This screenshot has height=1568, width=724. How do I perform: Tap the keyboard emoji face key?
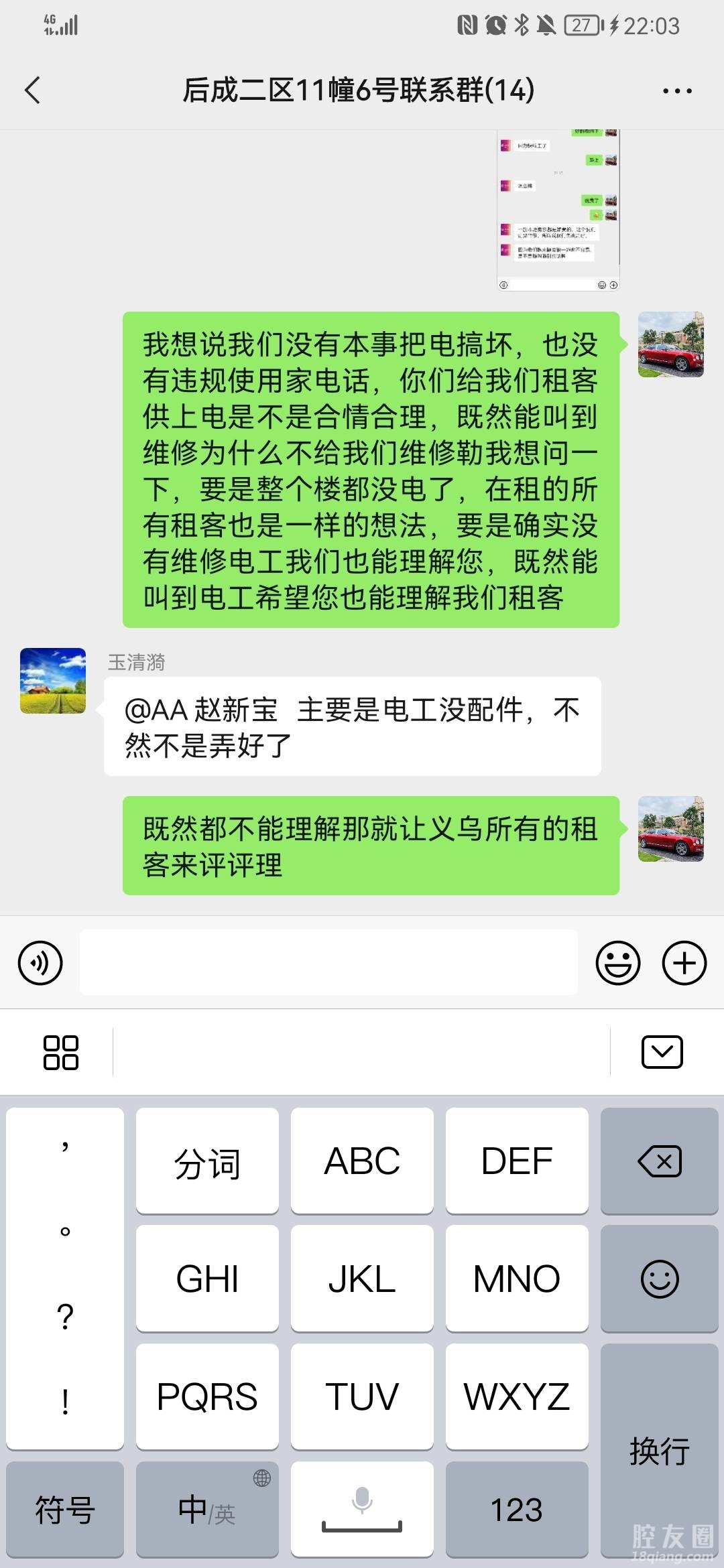659,1279
